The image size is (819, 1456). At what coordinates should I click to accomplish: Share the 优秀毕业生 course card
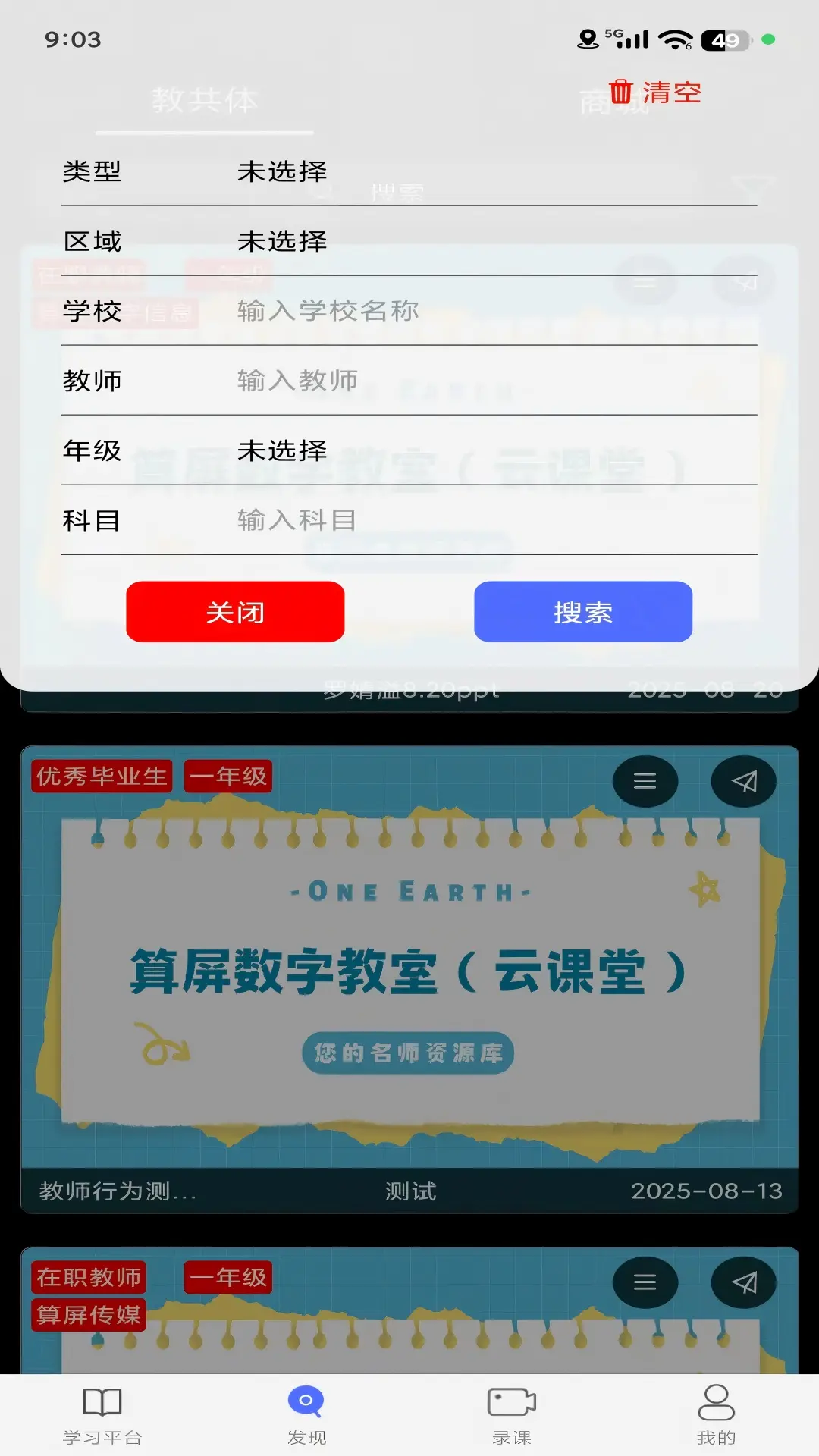743,781
